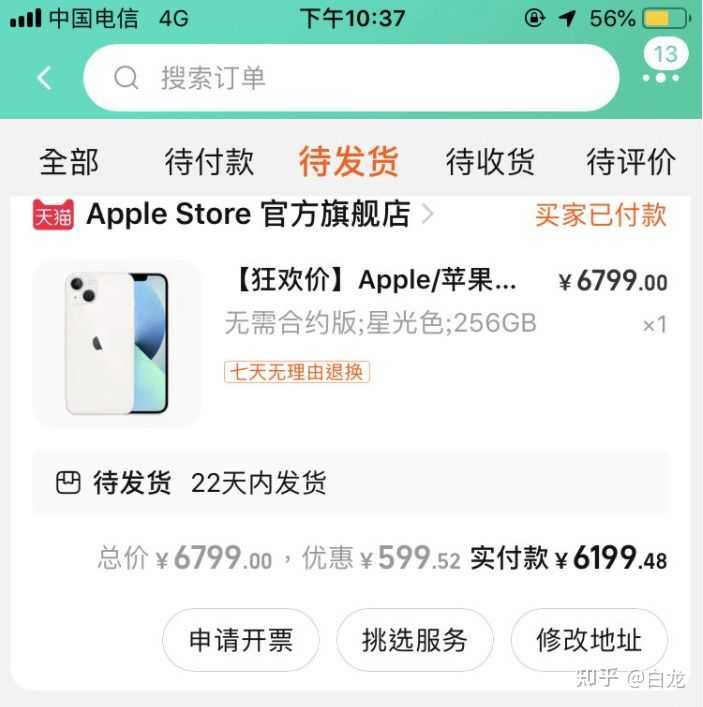This screenshot has height=707, width=703.
Task: Tap the 搜索订单 search box
Action: [x=350, y=78]
